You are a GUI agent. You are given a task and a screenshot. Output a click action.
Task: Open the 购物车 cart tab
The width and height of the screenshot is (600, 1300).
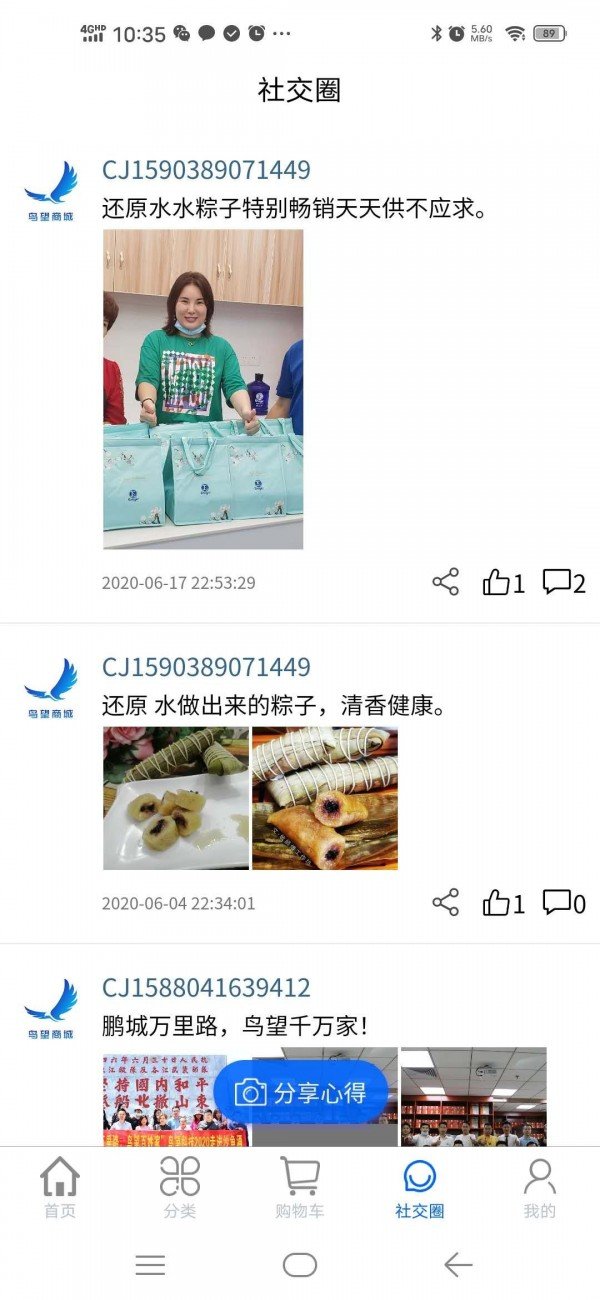point(300,1188)
